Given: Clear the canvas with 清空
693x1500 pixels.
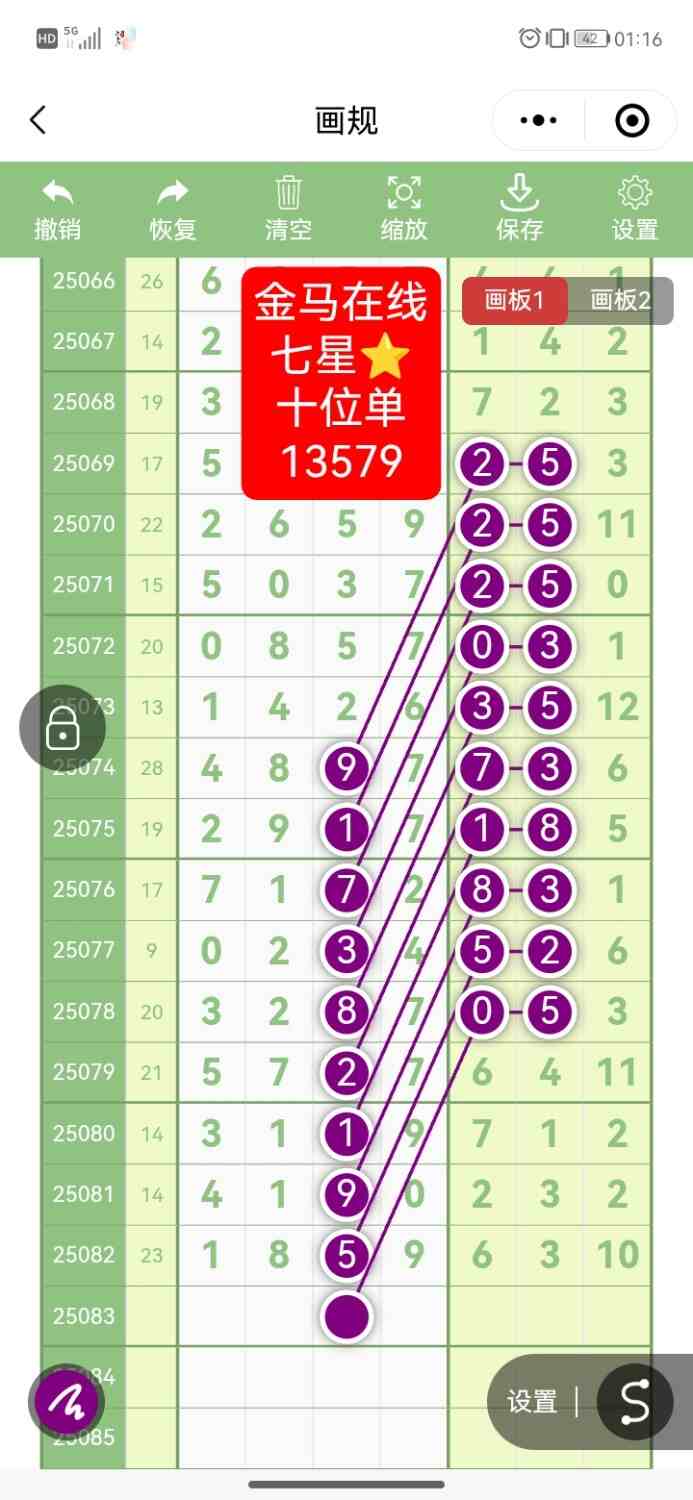Looking at the screenshot, I should pos(288,209).
